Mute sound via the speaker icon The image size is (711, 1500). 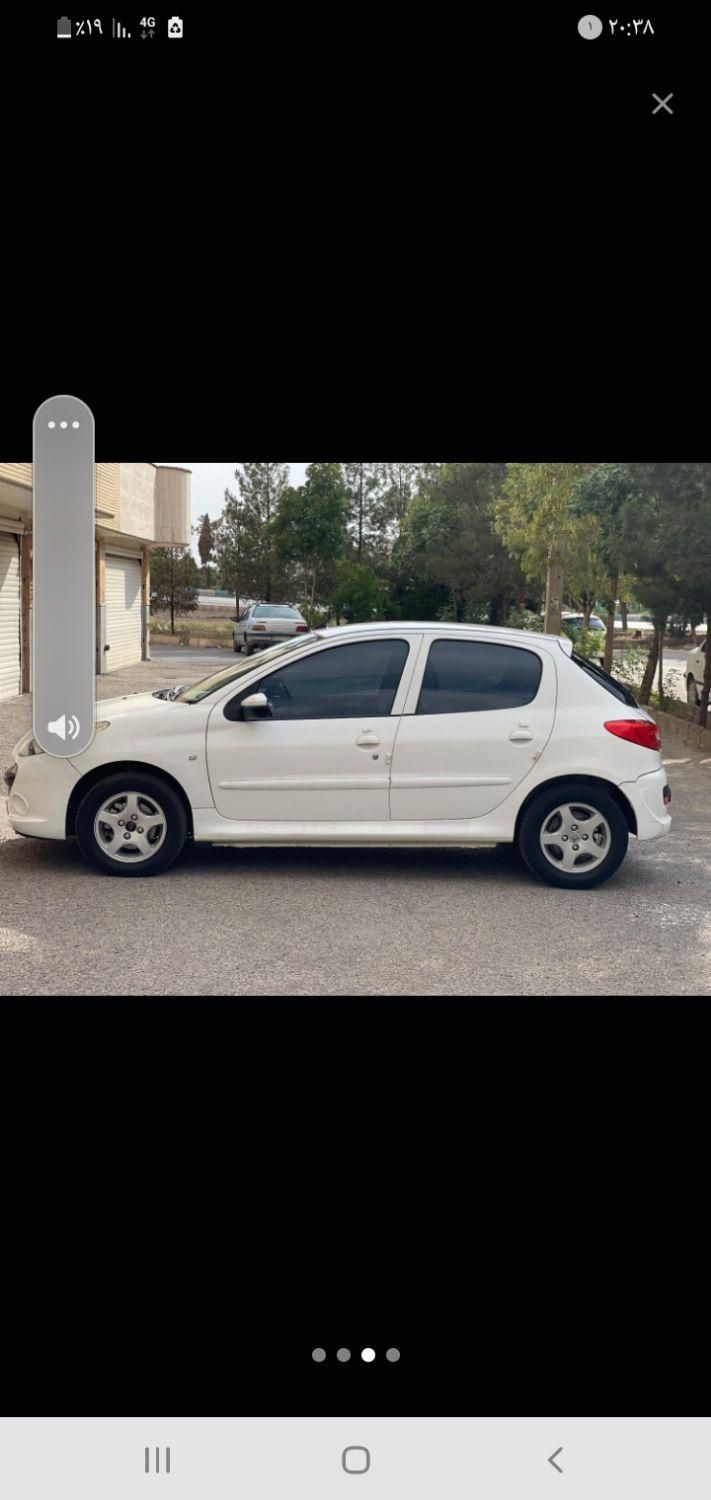pyautogui.click(x=63, y=727)
